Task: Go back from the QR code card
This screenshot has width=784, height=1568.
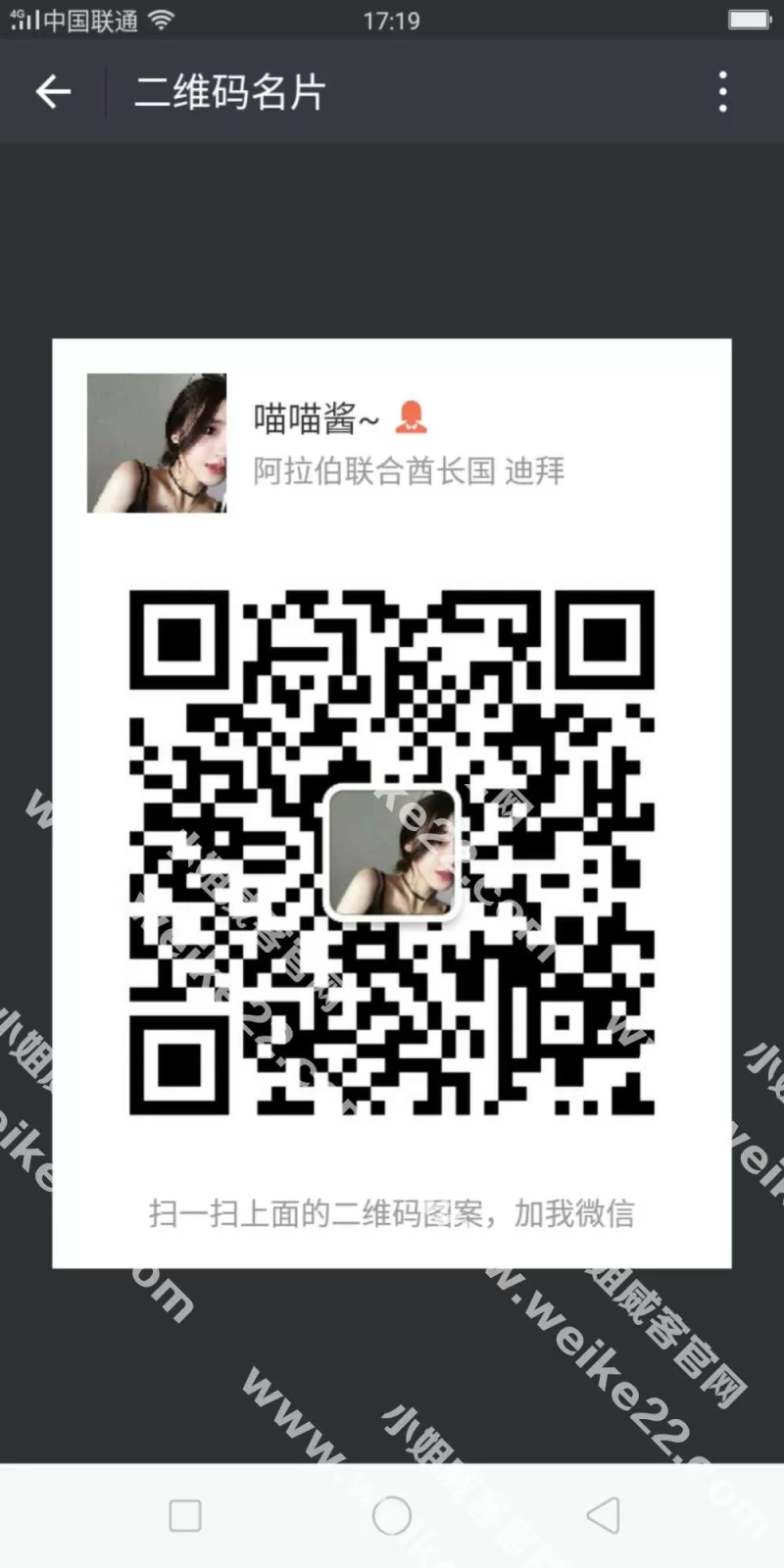Action: (x=53, y=92)
